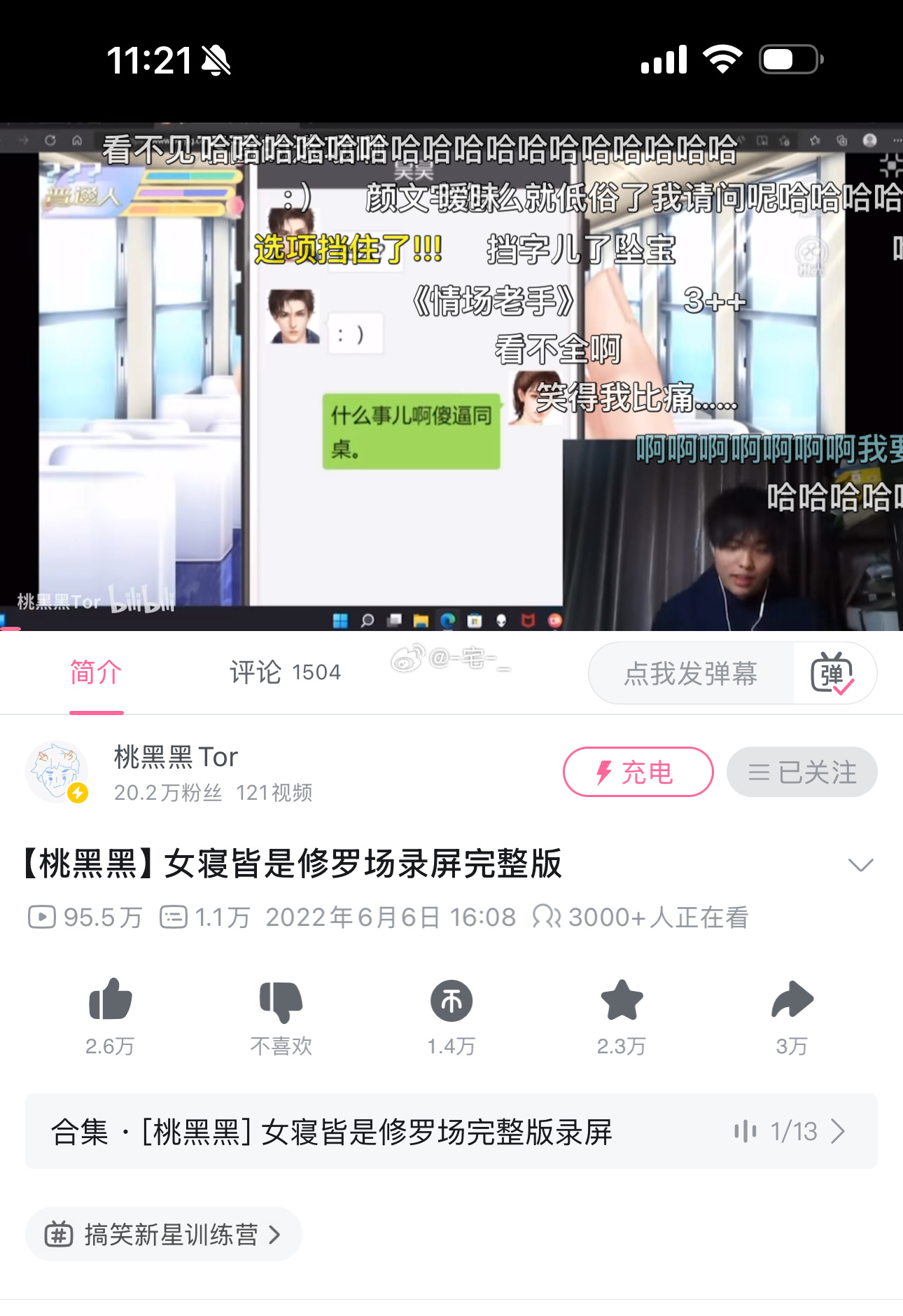Switch to the 简介 tab
Screen dimensions: 903x1316
tap(96, 672)
